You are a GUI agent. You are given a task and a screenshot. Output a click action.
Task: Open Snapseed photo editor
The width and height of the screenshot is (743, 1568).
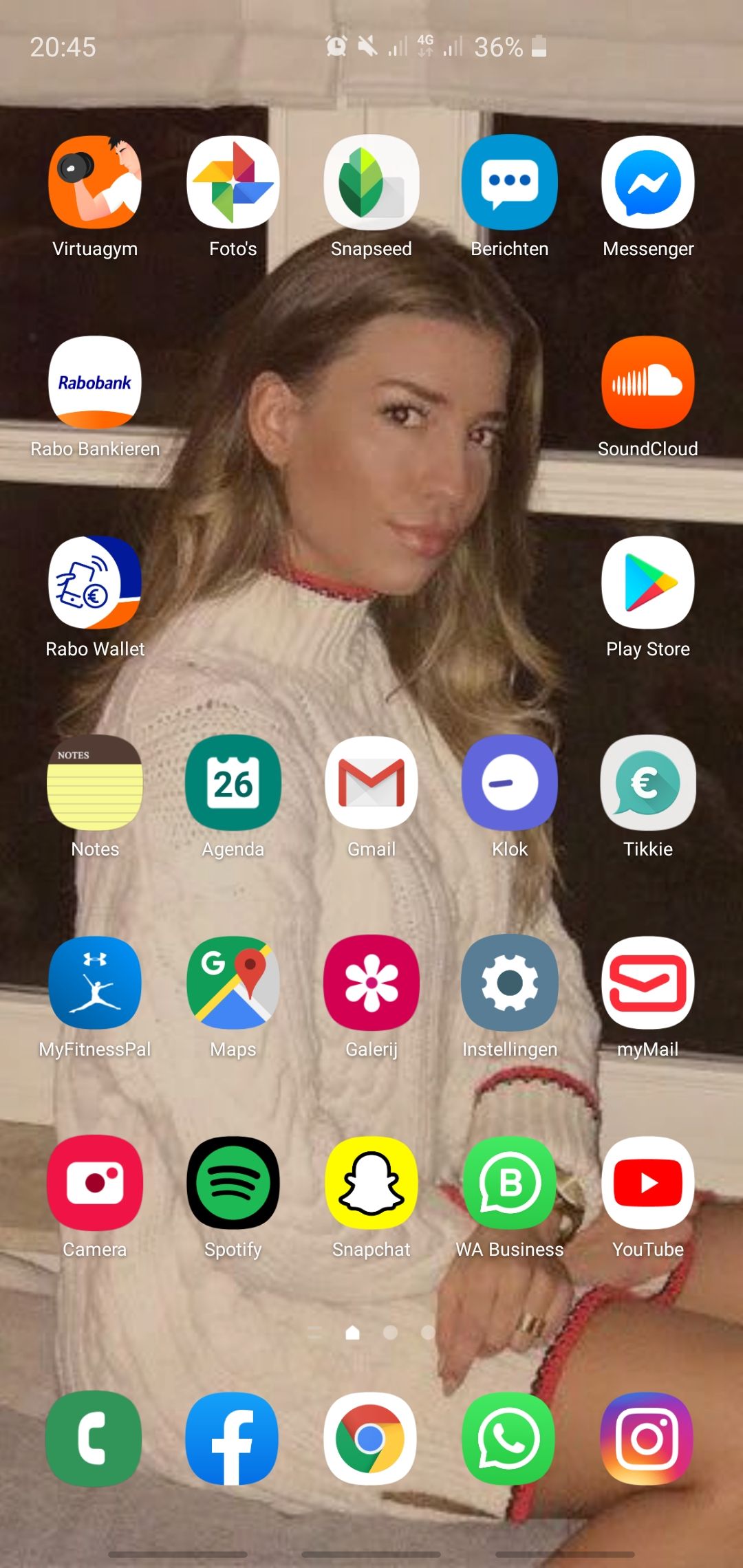coord(371,182)
